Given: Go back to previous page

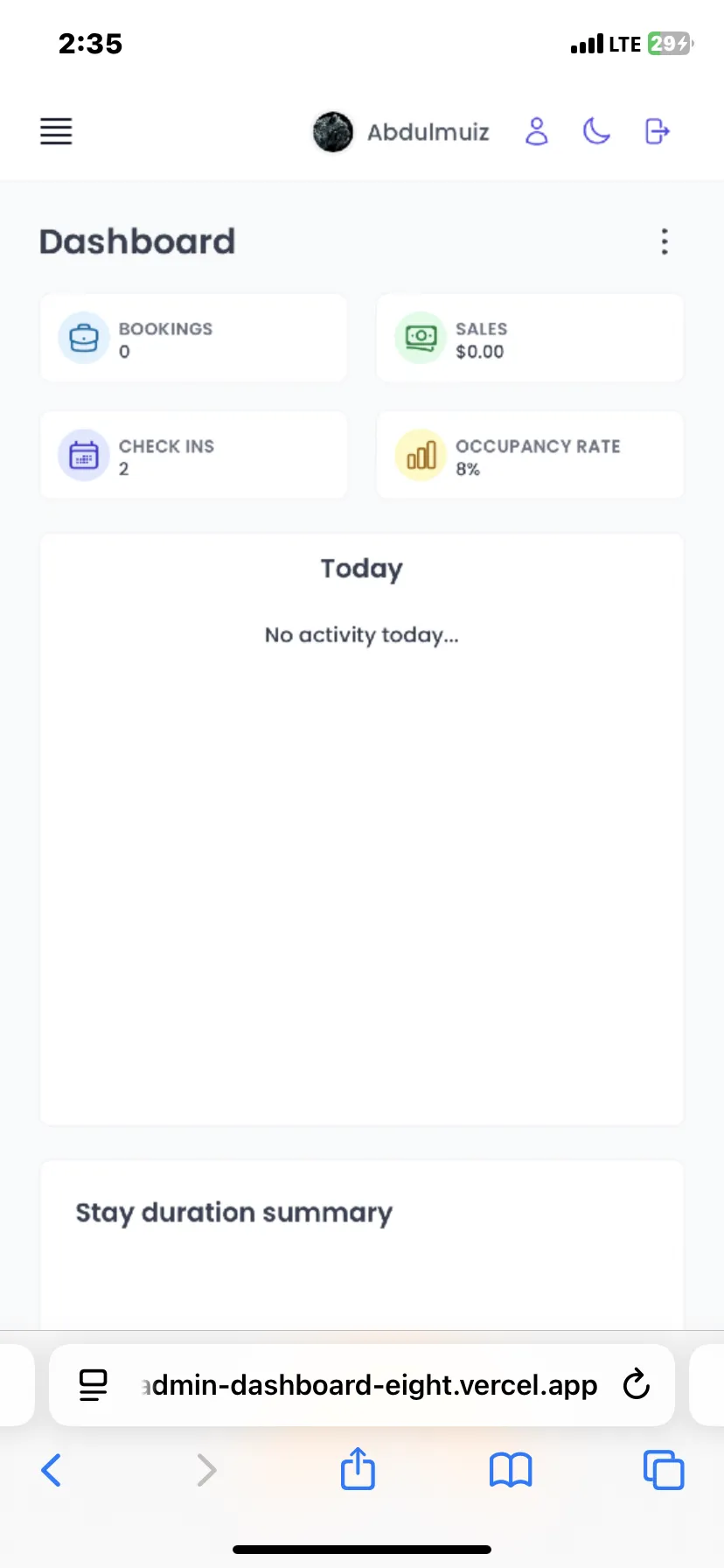Looking at the screenshot, I should pos(52,1470).
